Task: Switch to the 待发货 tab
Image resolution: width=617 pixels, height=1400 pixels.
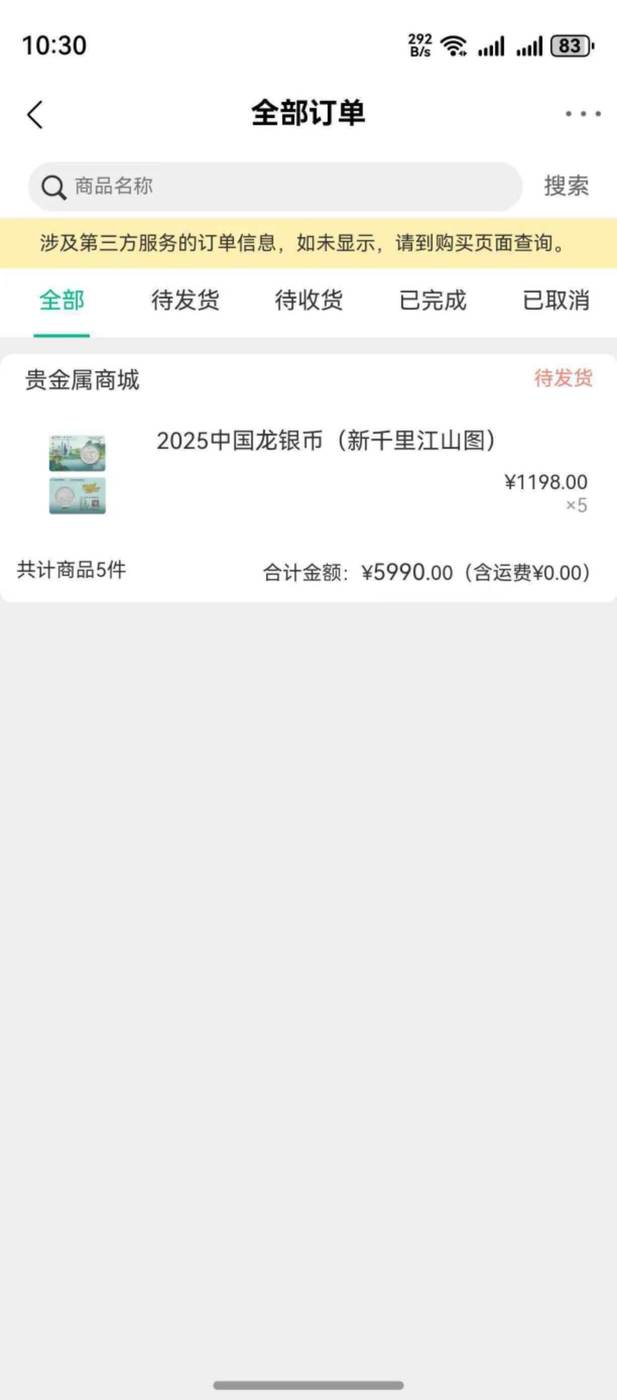Action: (185, 300)
